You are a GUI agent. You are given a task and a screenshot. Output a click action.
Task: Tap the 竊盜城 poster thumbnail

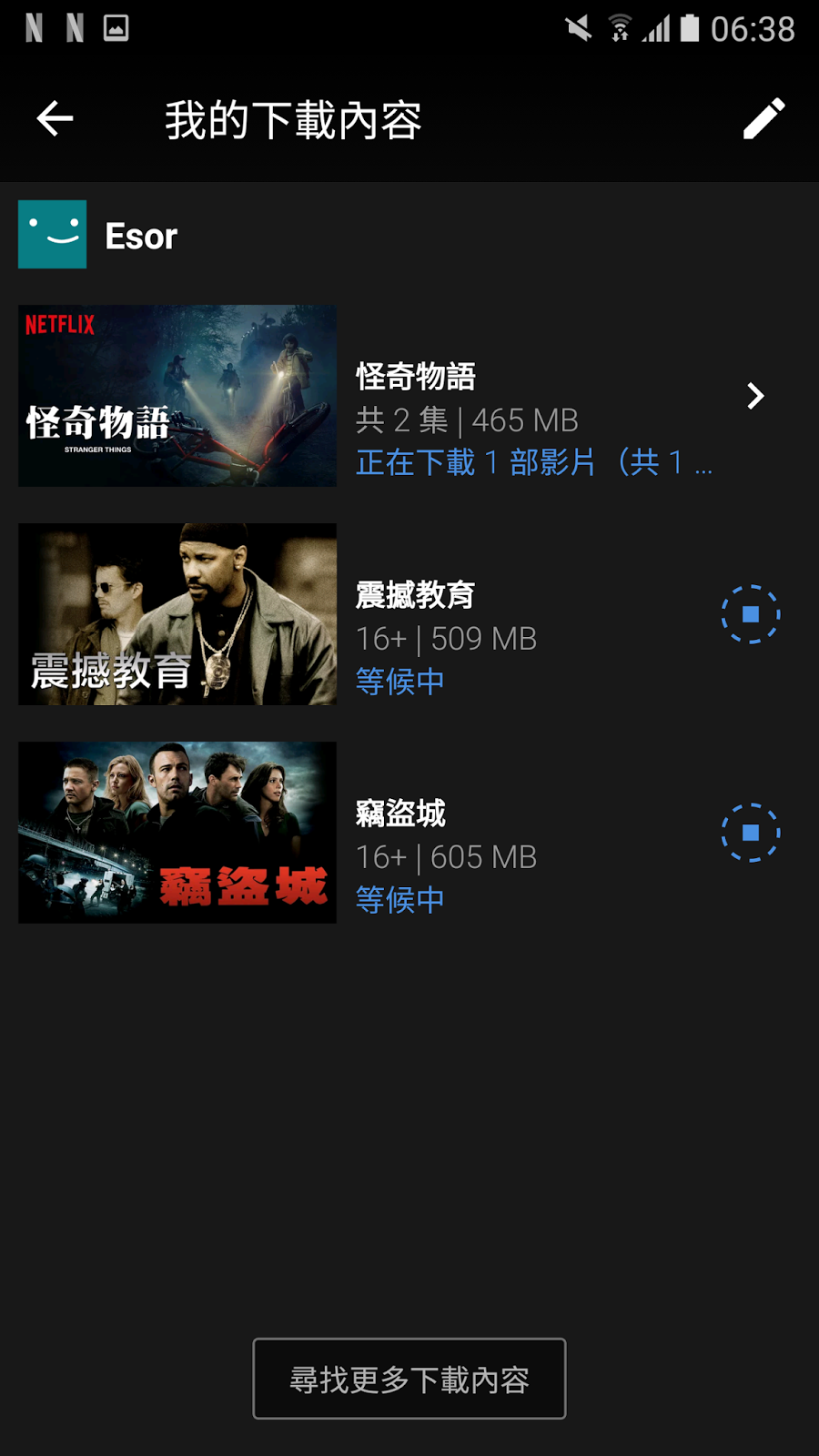177,833
